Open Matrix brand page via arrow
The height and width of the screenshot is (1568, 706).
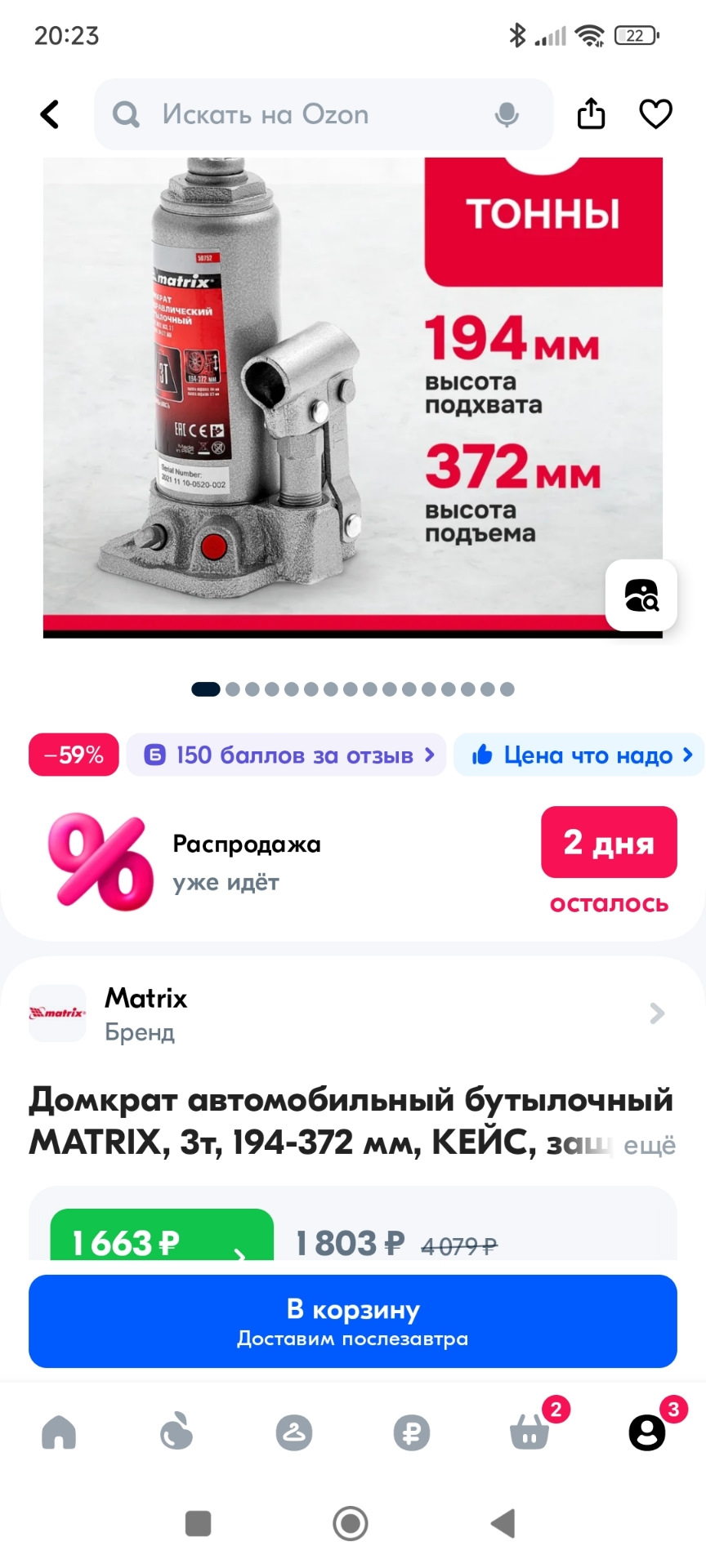(x=656, y=1013)
